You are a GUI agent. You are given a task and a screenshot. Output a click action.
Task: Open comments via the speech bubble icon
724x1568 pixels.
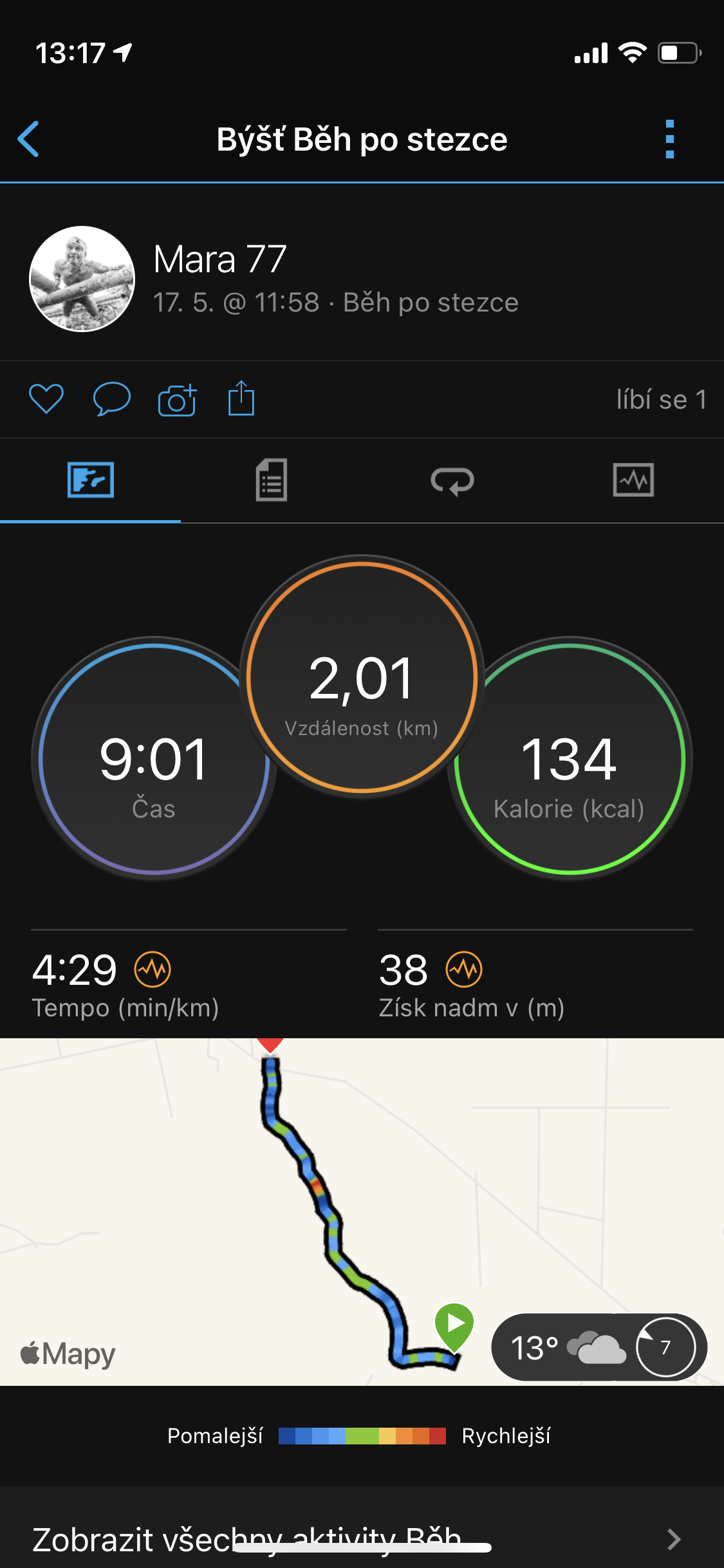coord(112,399)
